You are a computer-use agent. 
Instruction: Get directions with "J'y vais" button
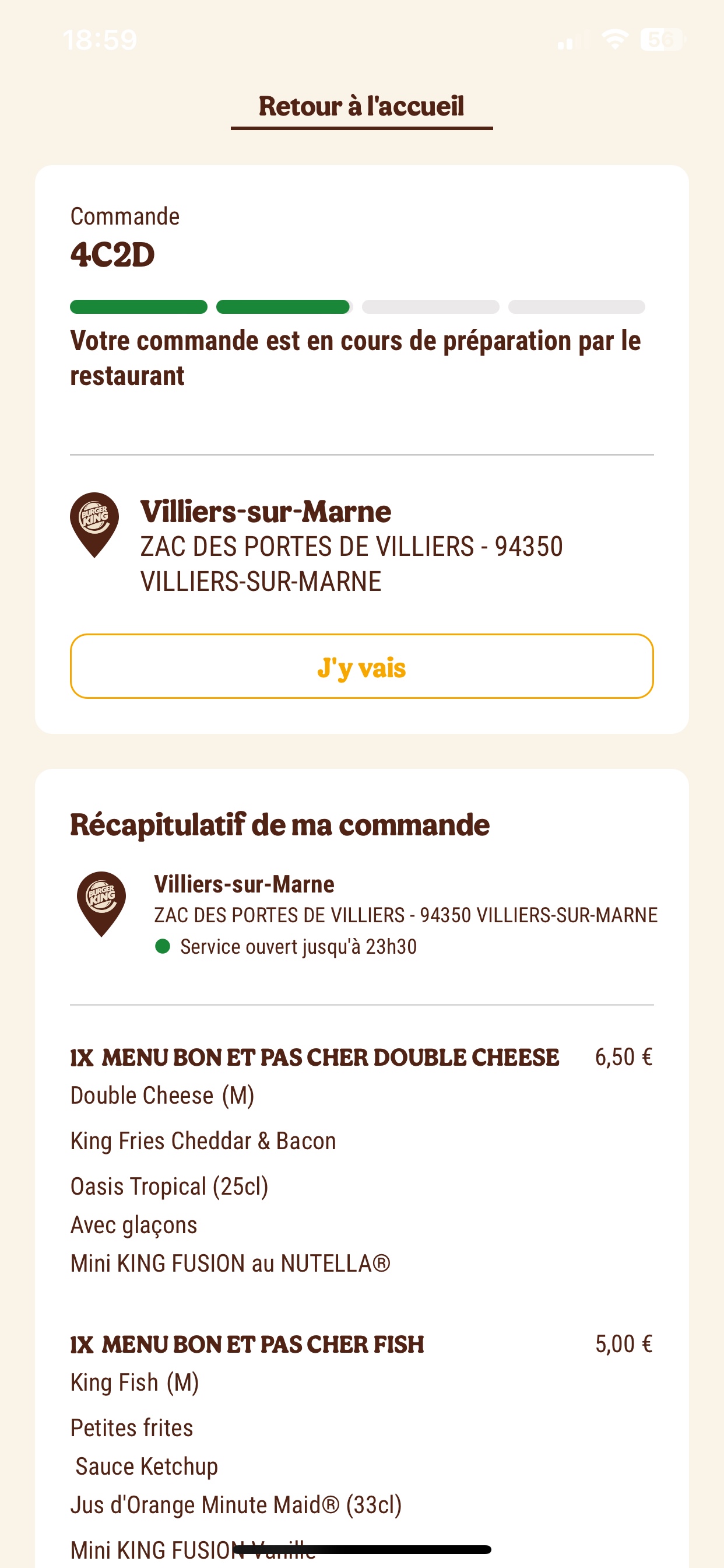(x=361, y=667)
